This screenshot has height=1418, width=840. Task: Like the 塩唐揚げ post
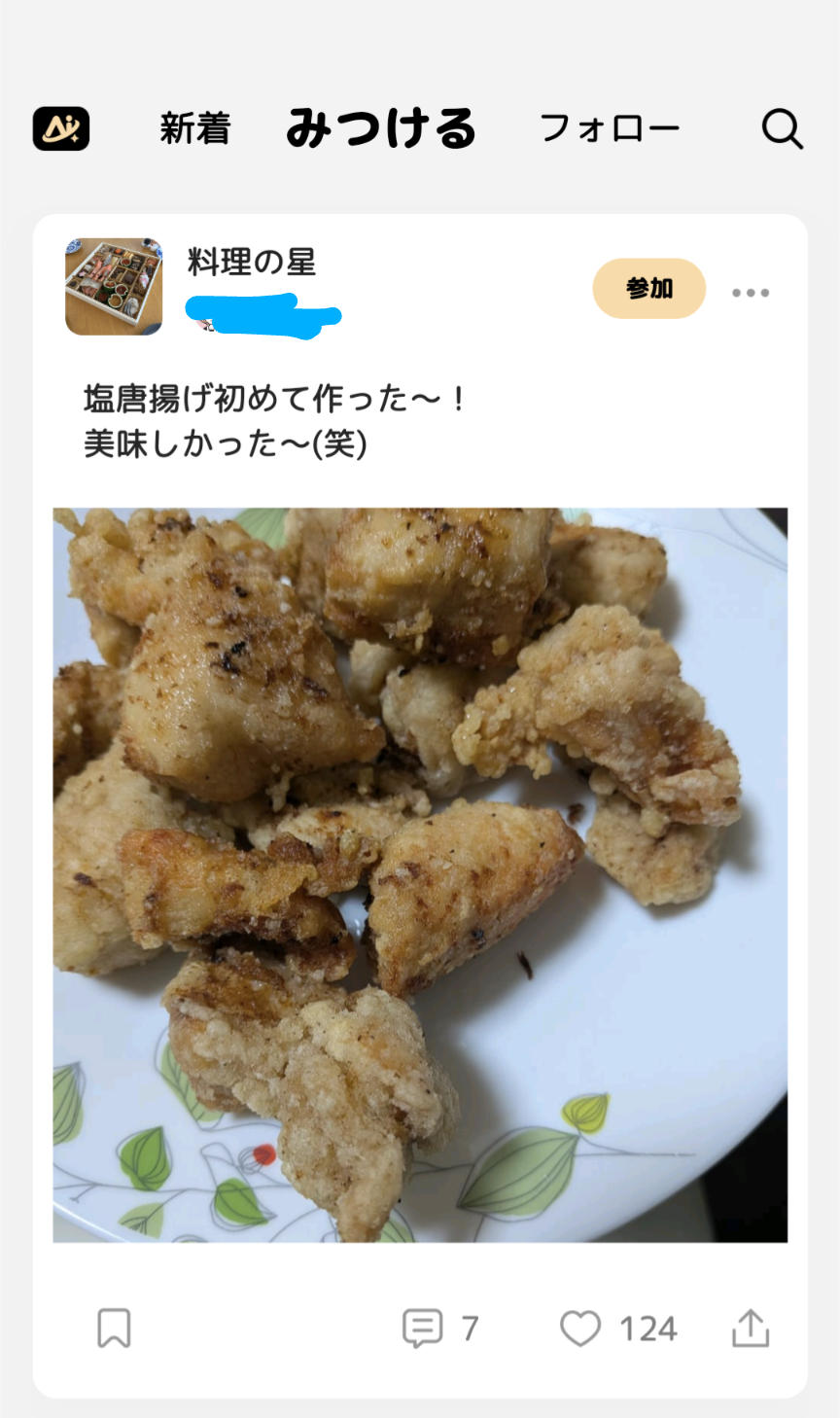click(580, 1328)
